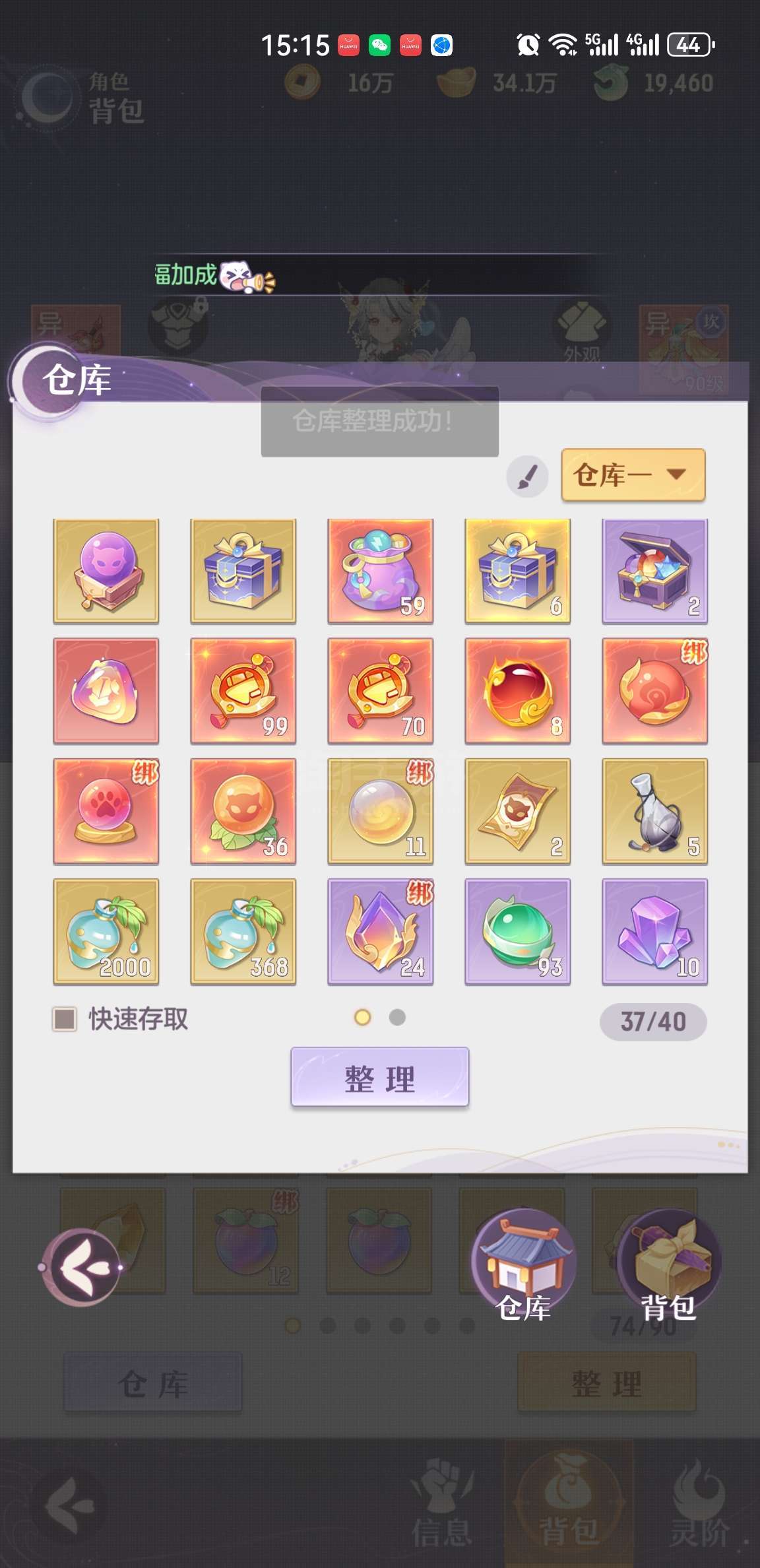
Task: Go to the second warehouse page dot
Action: (x=397, y=1018)
